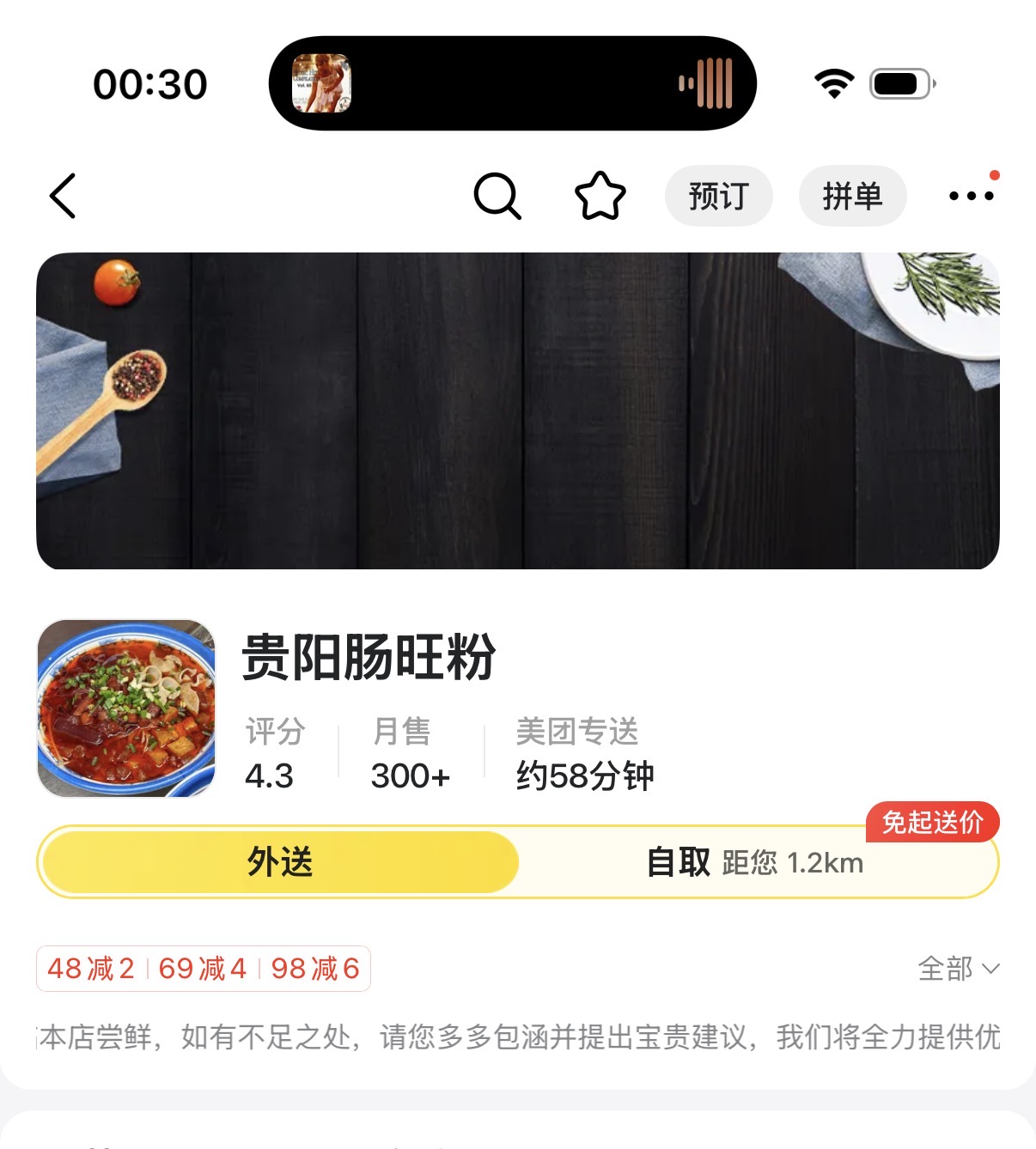Start a group order with 拼单
Viewport: 1036px width, 1149px height.
(x=852, y=196)
